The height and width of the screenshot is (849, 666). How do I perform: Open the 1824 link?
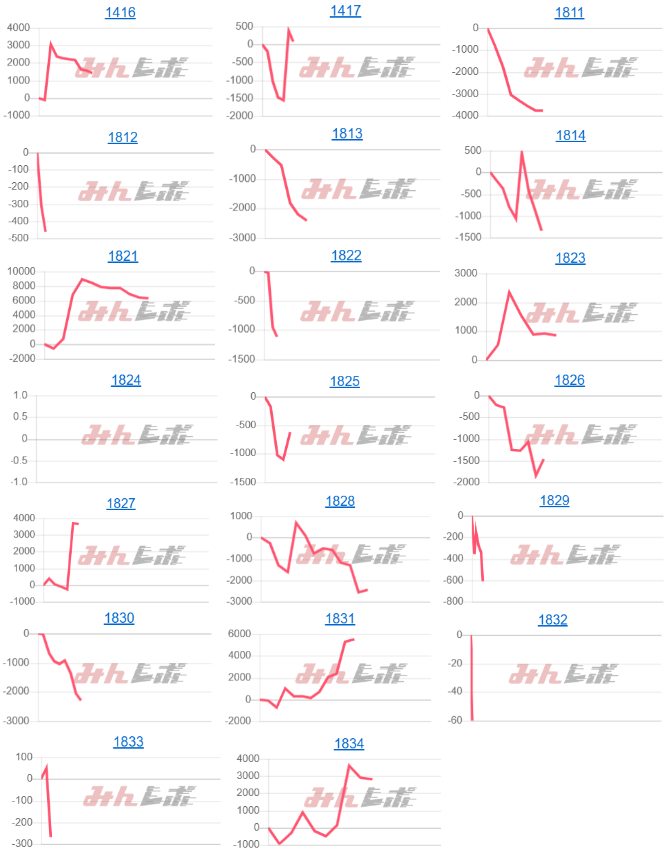pos(126,381)
